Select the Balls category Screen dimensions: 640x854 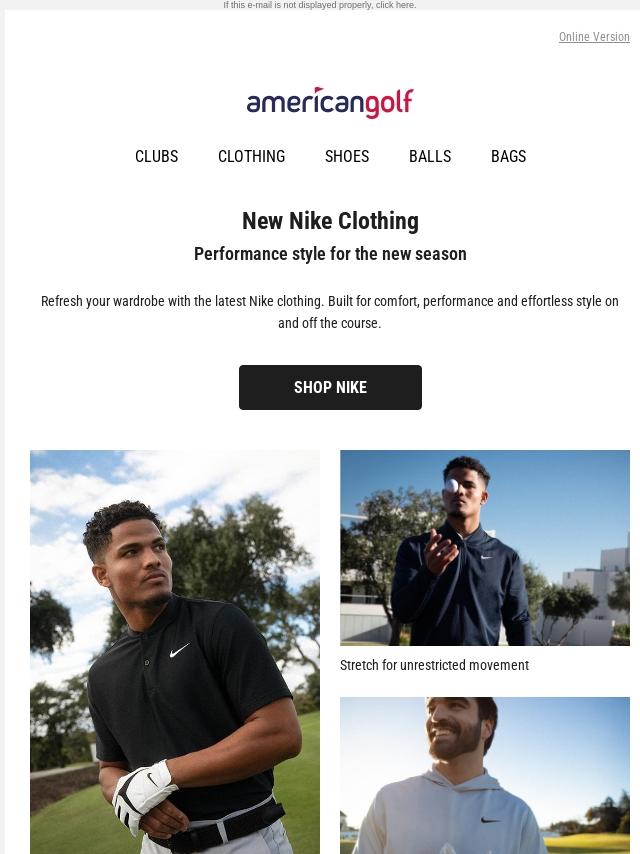coord(430,156)
